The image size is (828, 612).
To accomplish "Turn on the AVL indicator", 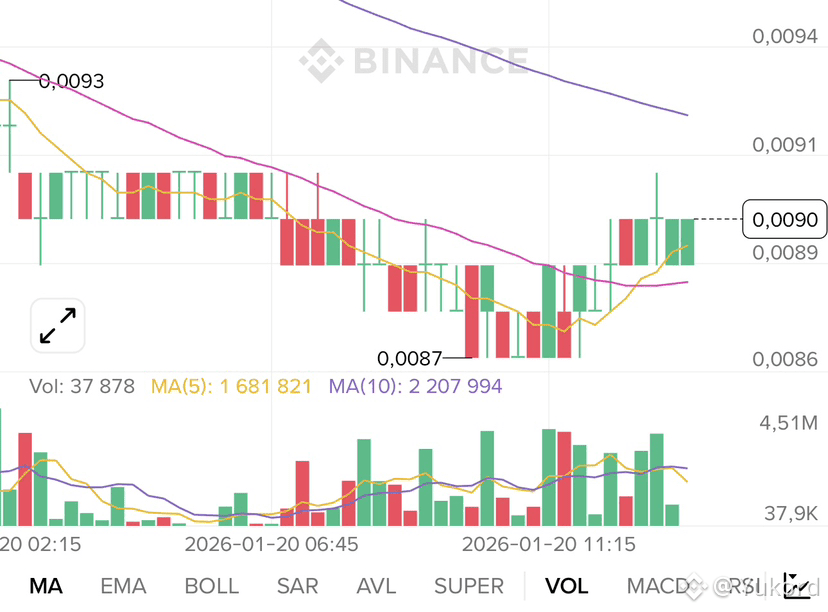I will coord(376,586).
